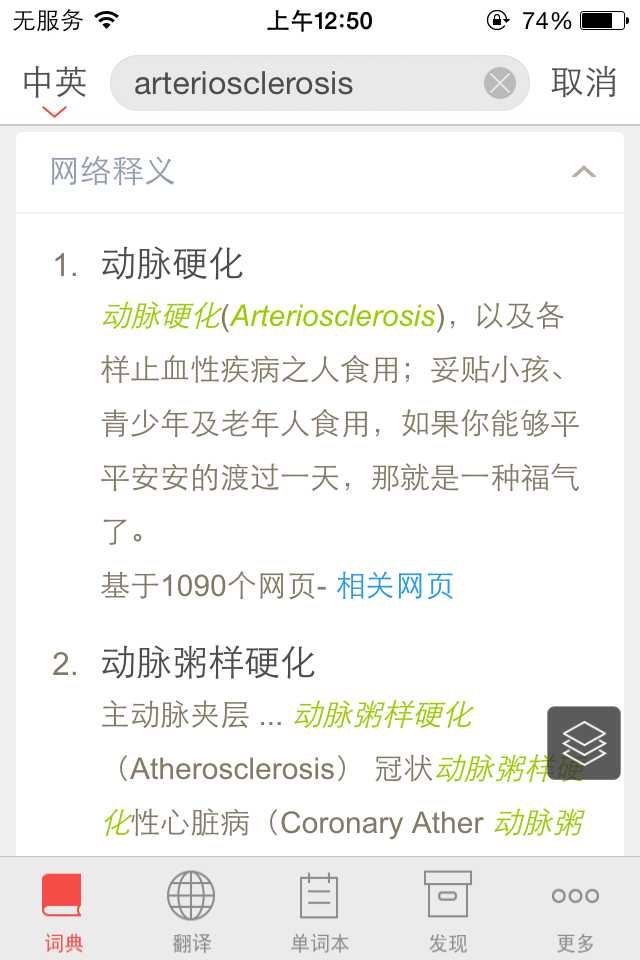Switch to the 翻译 tab

coord(191,910)
